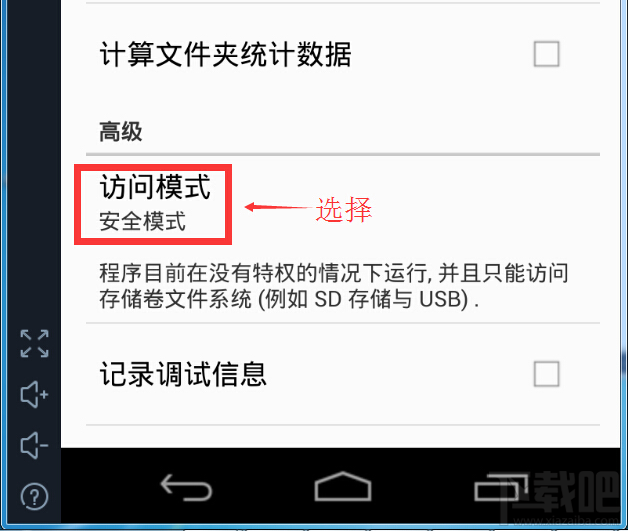Image resolution: width=628 pixels, height=531 pixels.
Task: Increase emulator volume
Action: click(x=35, y=395)
